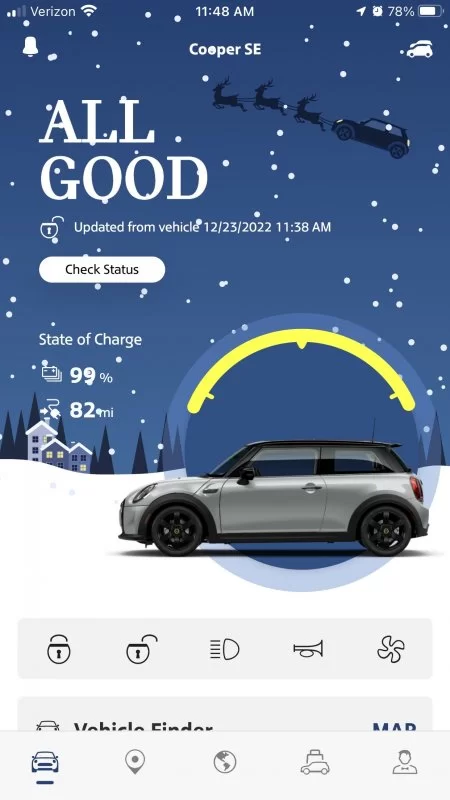Start climate ventilation fan
This screenshot has width=450, height=800.
[x=391, y=649]
